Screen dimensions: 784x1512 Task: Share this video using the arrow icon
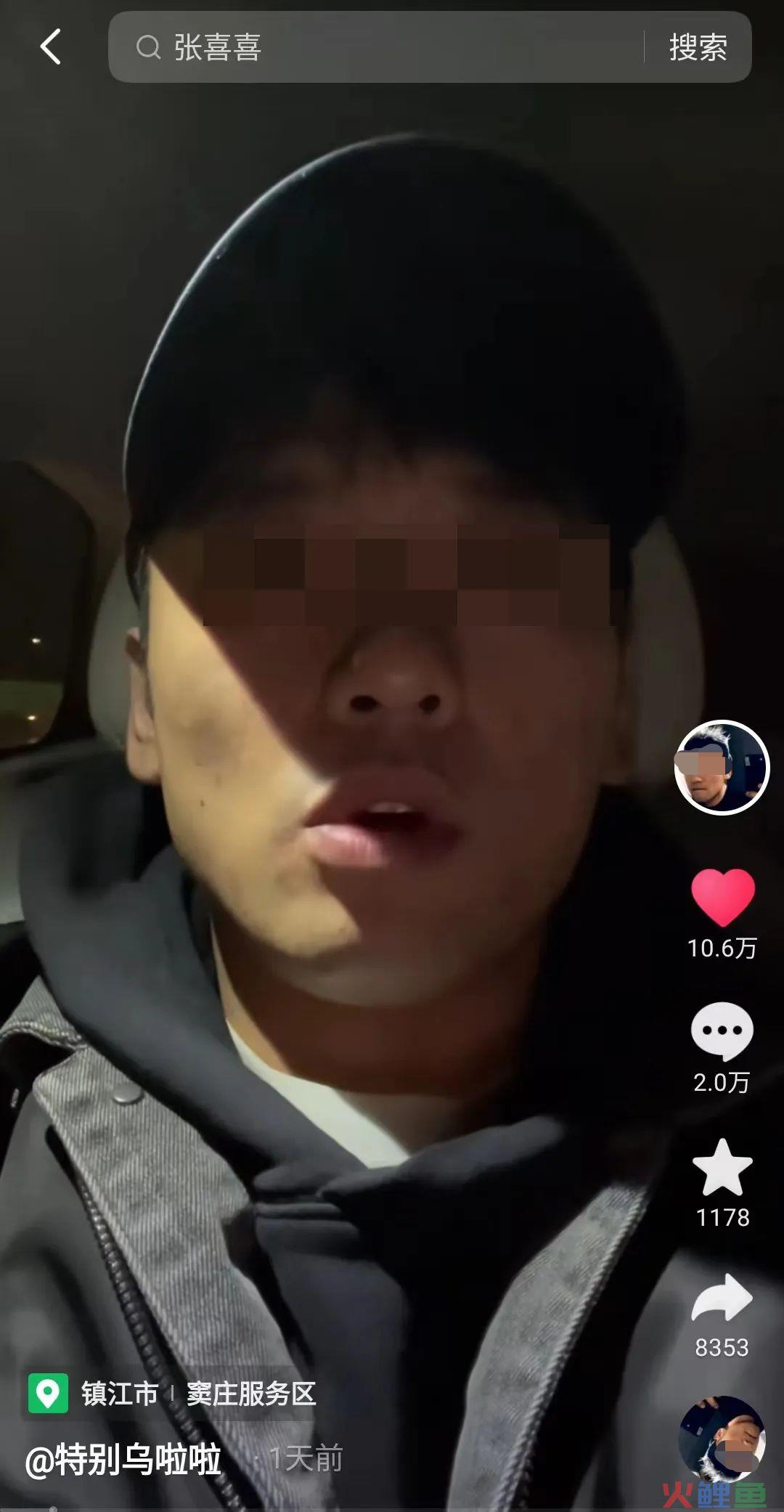tap(722, 1299)
